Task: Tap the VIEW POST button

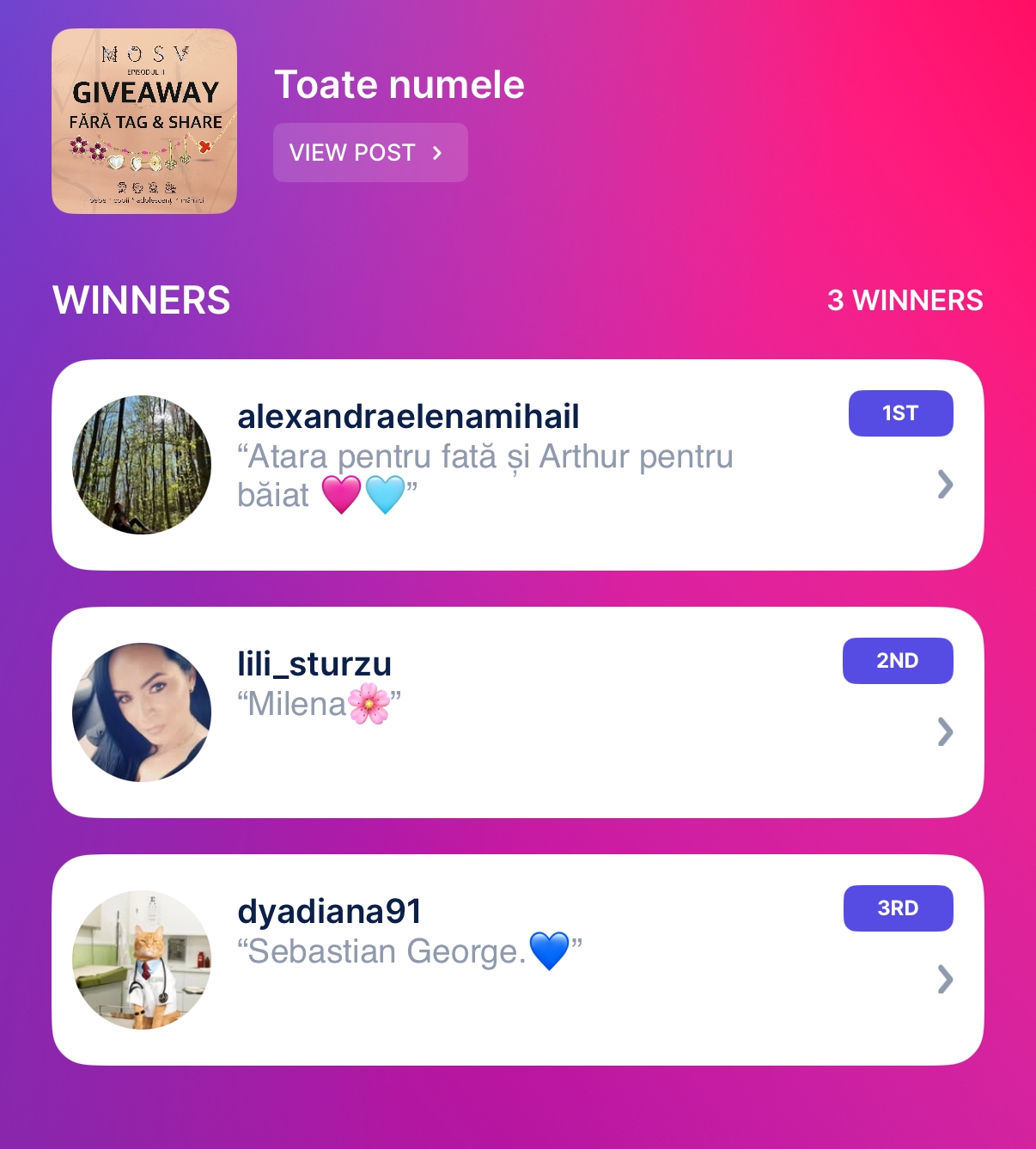Action: [x=370, y=153]
